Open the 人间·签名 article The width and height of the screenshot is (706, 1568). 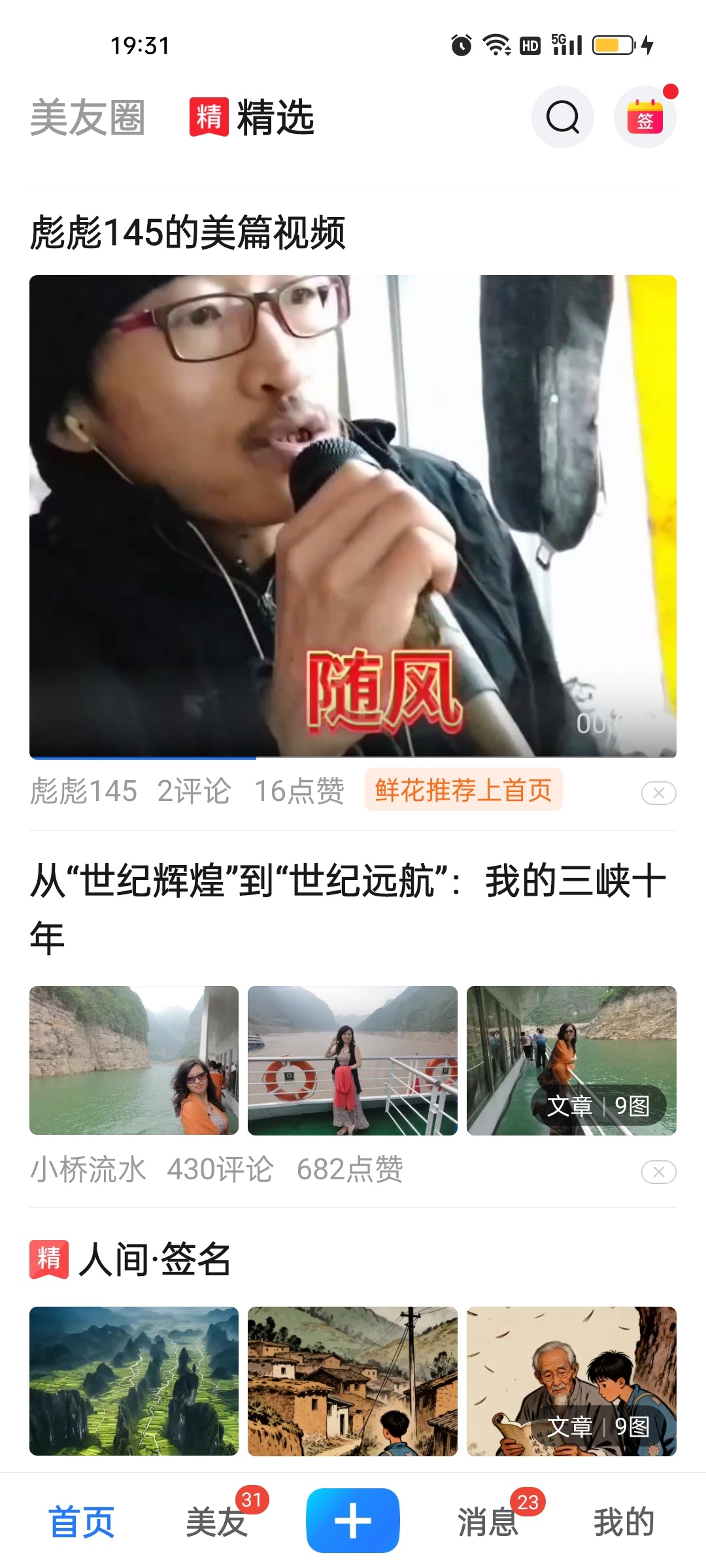(x=154, y=1260)
